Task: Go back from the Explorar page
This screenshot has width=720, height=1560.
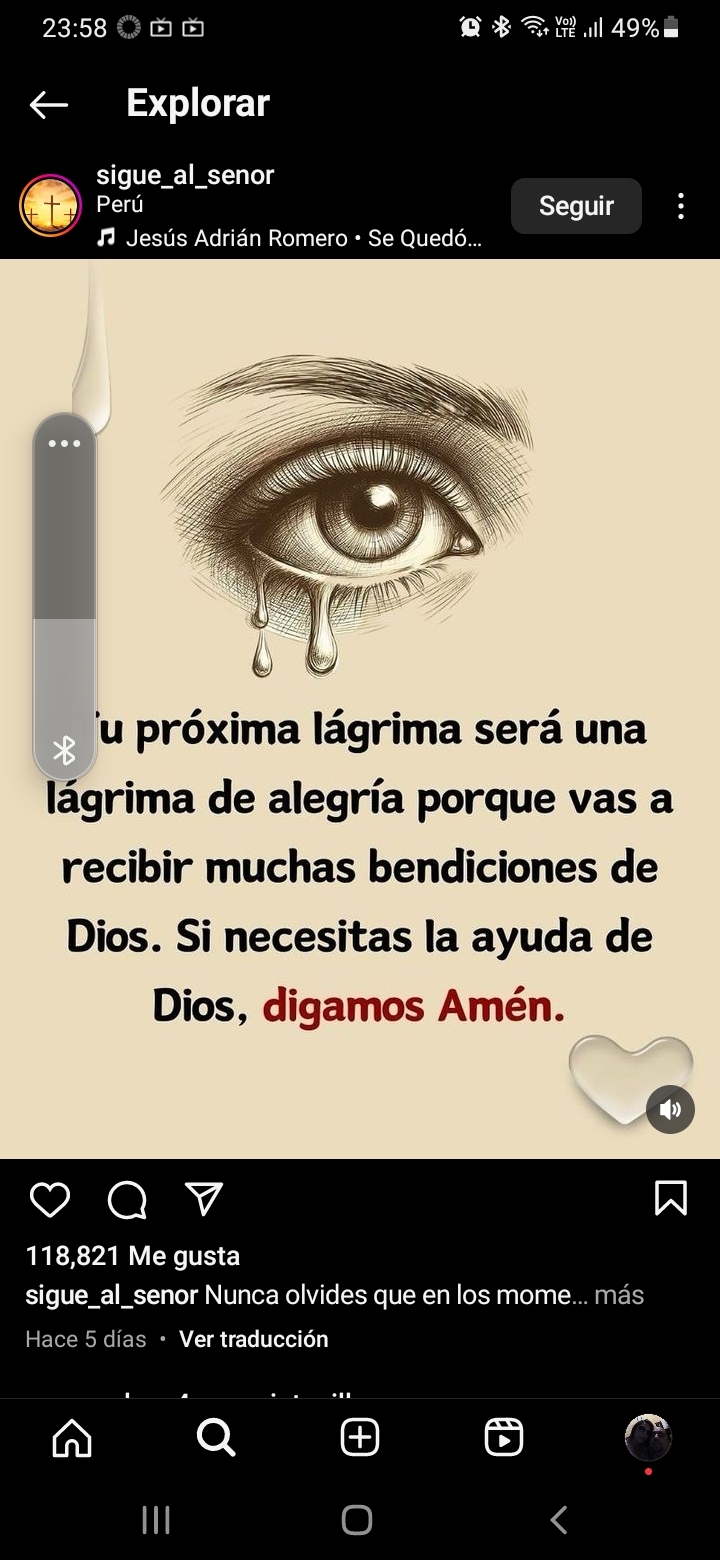Action: point(48,104)
